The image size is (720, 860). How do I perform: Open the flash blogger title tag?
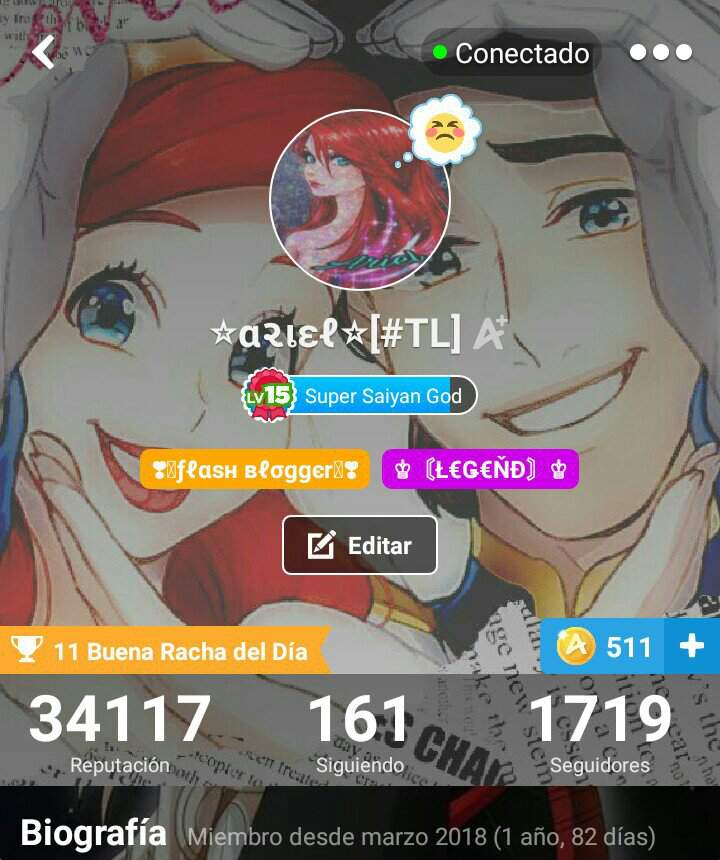click(255, 470)
